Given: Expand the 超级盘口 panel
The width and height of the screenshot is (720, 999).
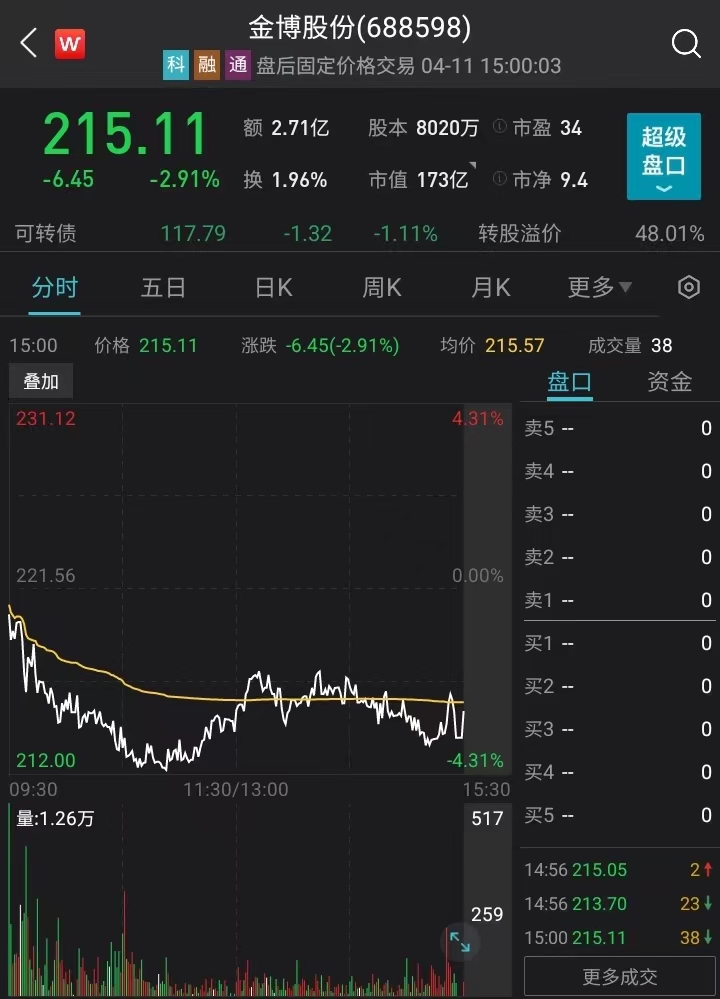Looking at the screenshot, I should tap(664, 157).
